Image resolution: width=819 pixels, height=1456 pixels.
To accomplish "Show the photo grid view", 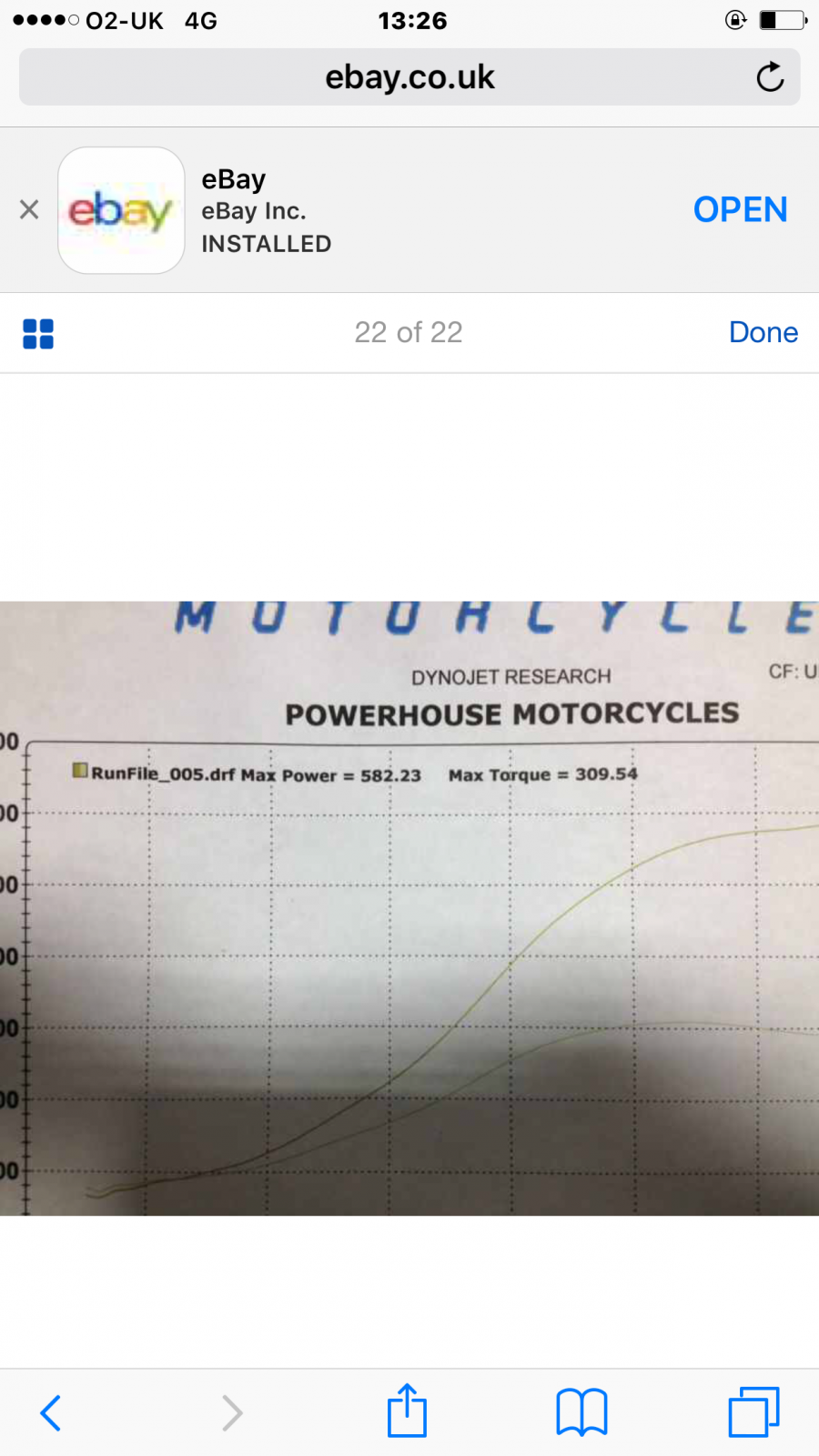I will (38, 333).
